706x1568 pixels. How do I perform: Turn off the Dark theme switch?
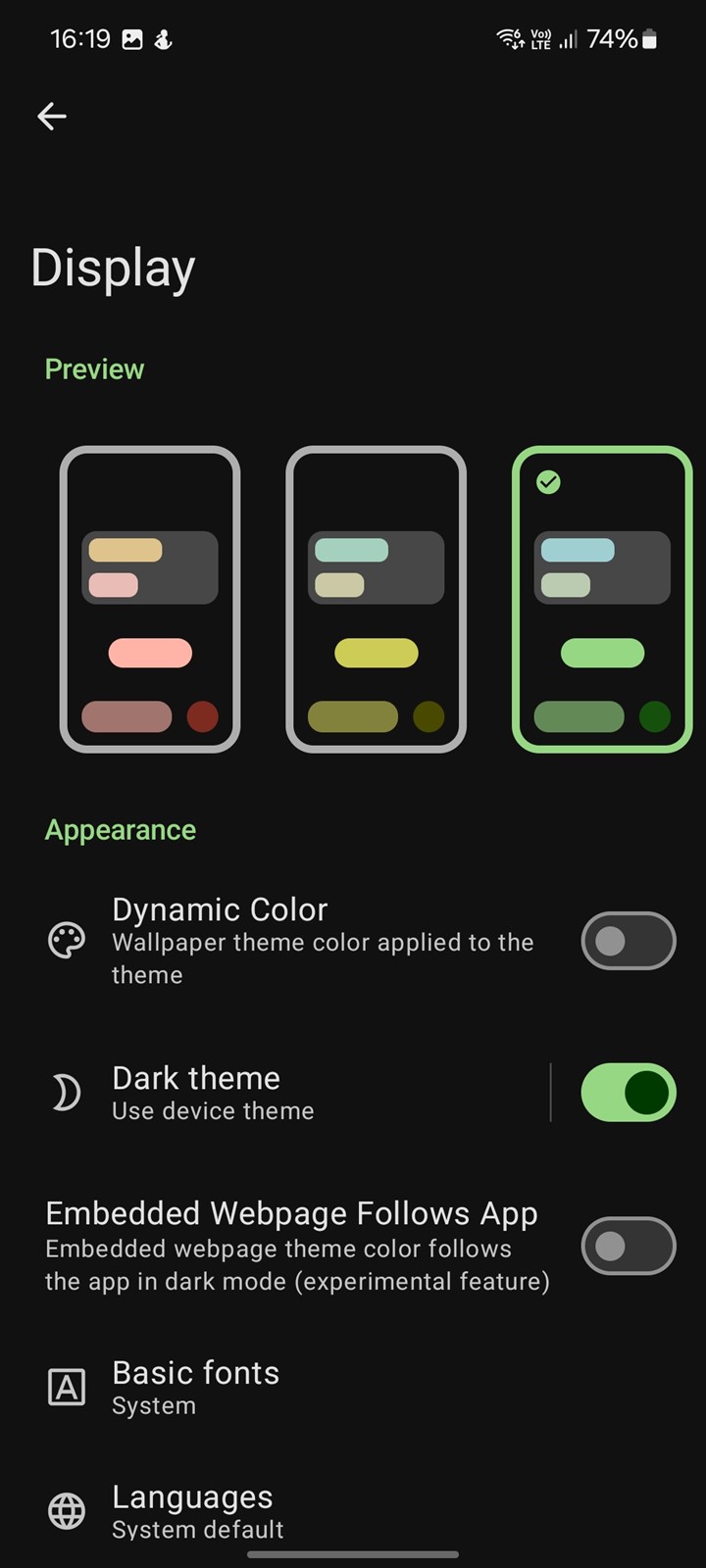[629, 1093]
